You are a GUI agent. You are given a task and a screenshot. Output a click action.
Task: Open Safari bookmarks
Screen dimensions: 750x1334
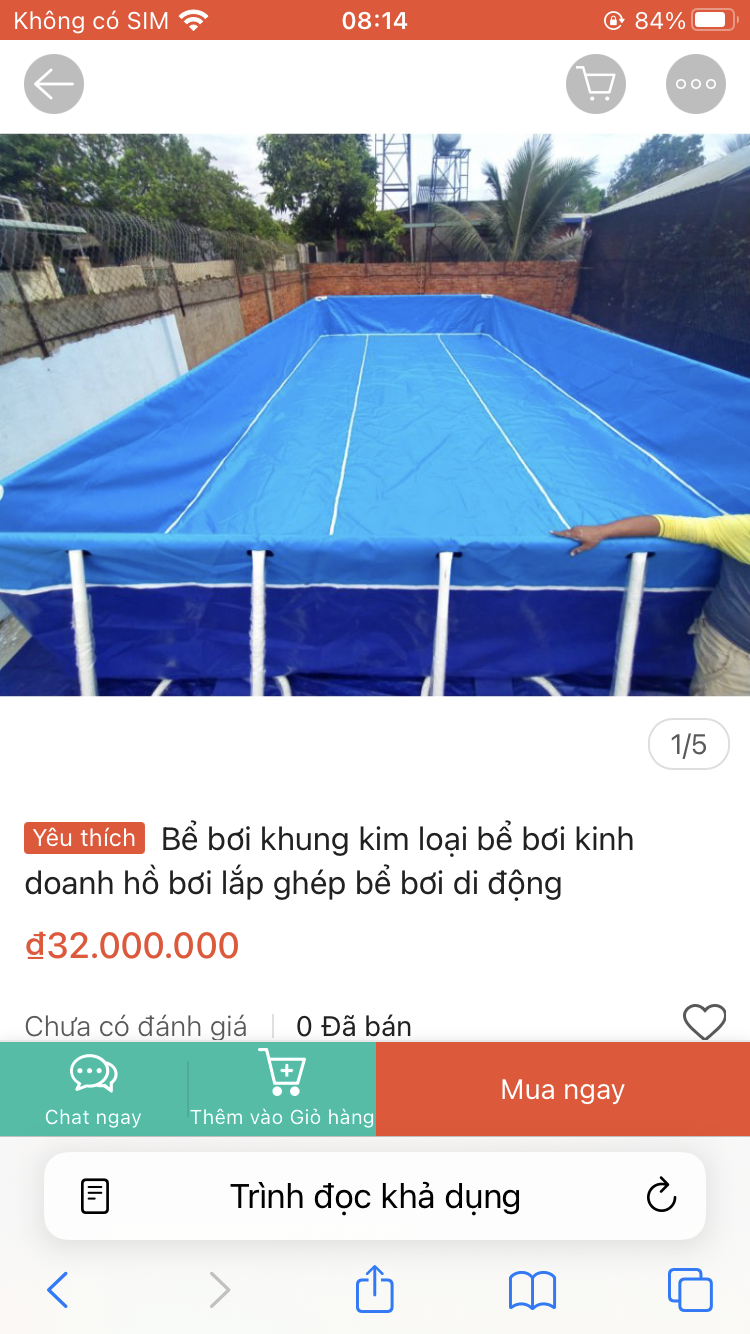coord(532,1290)
